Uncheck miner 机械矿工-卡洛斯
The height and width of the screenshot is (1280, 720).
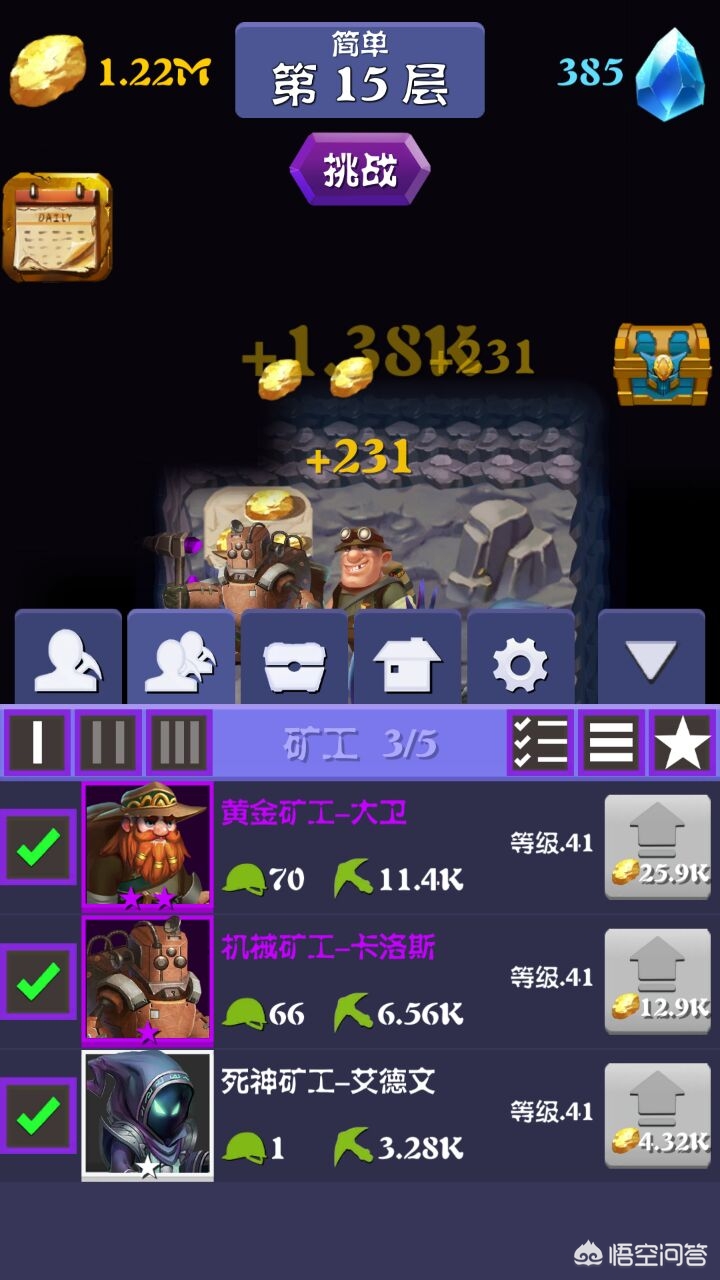click(x=38, y=981)
